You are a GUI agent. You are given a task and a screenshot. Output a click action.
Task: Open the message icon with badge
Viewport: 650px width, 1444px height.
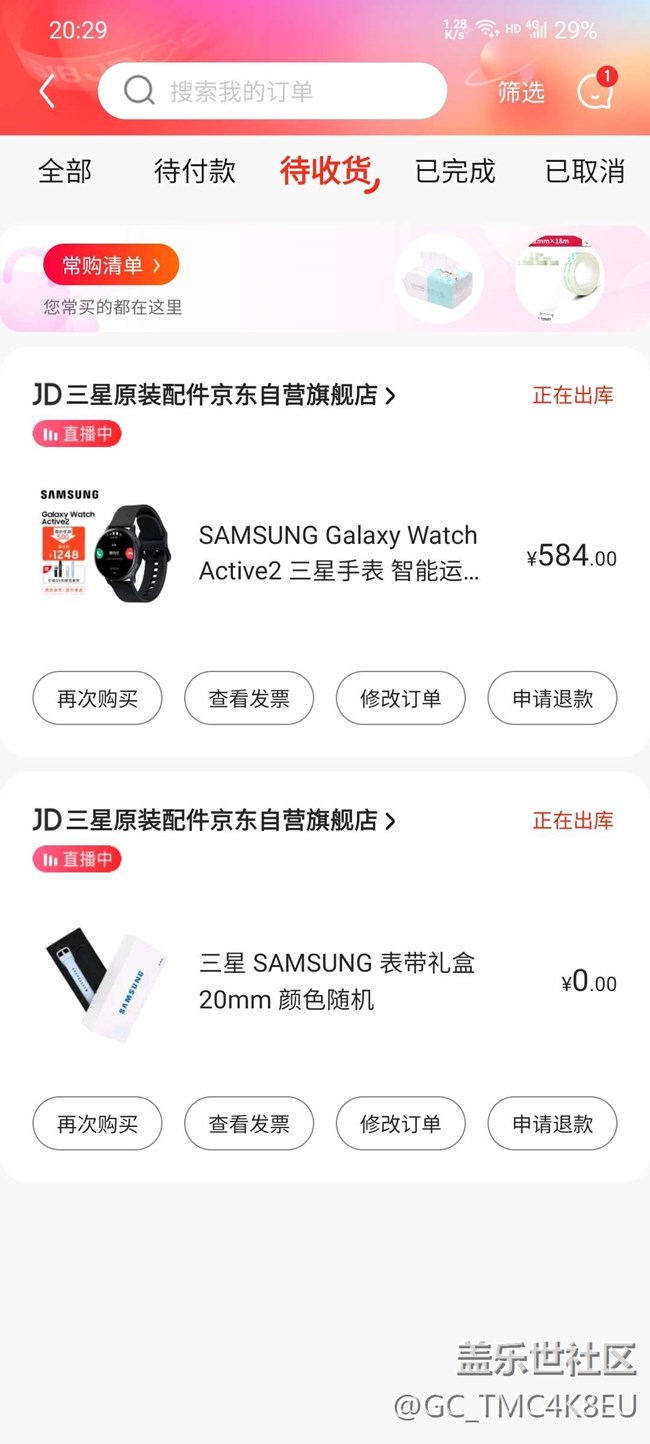[595, 90]
